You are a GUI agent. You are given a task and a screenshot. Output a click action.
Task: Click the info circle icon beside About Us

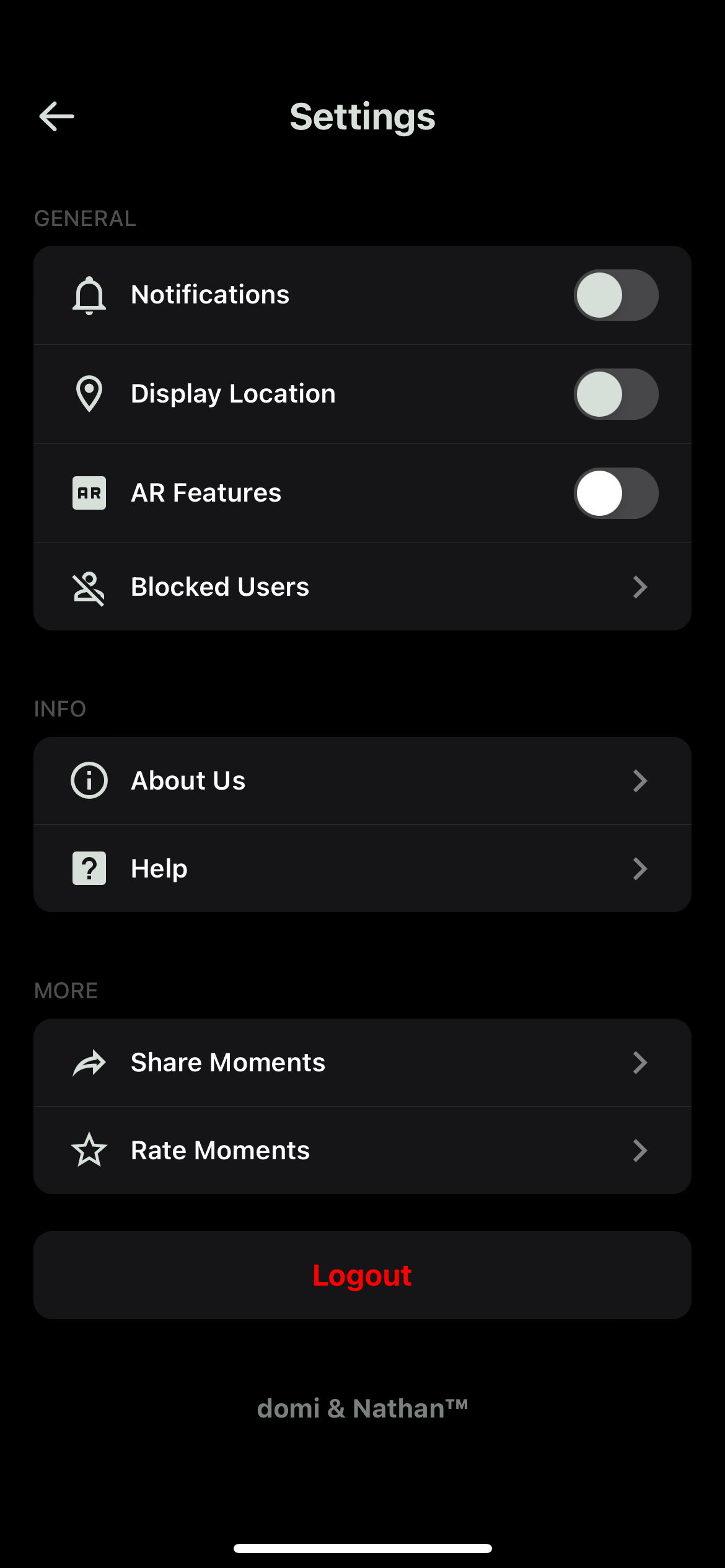pyautogui.click(x=89, y=781)
